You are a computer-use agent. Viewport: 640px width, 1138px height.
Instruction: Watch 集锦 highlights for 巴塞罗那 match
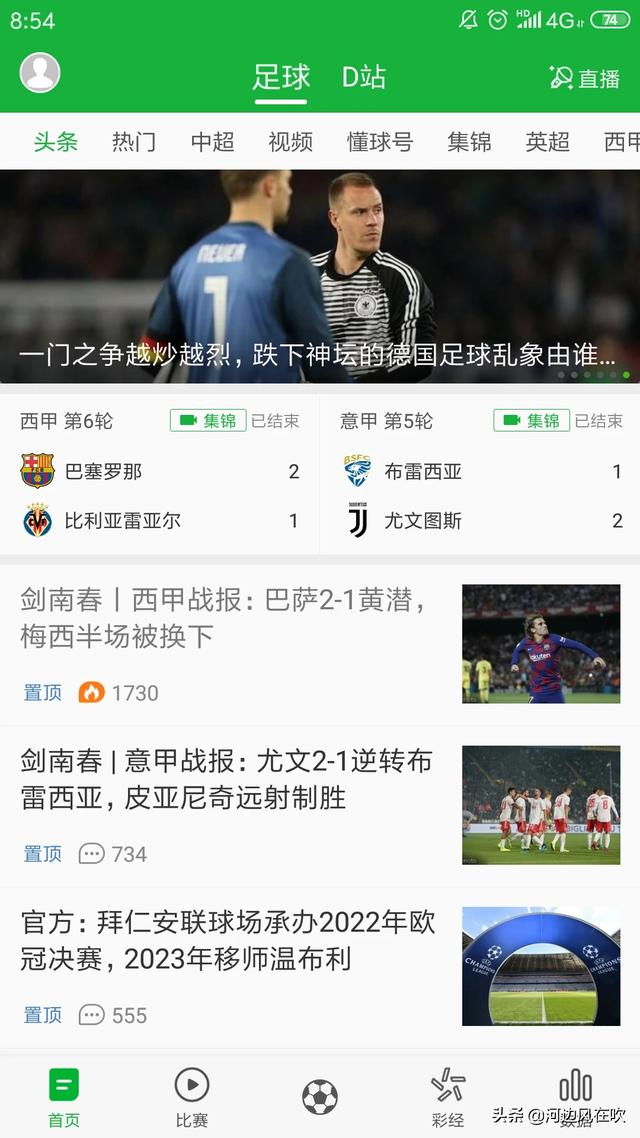coord(208,421)
